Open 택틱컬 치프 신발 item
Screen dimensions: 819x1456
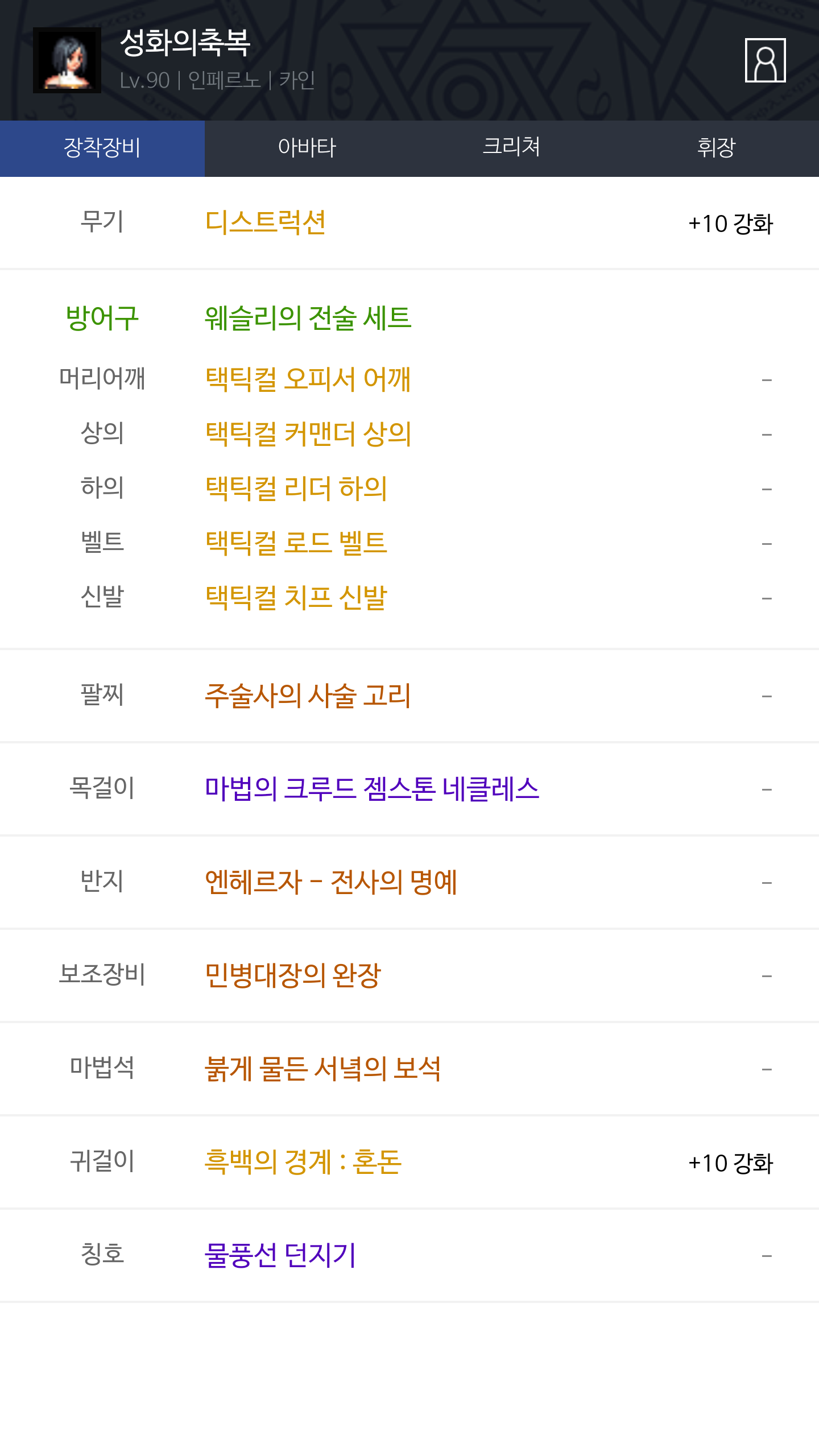[x=296, y=597]
